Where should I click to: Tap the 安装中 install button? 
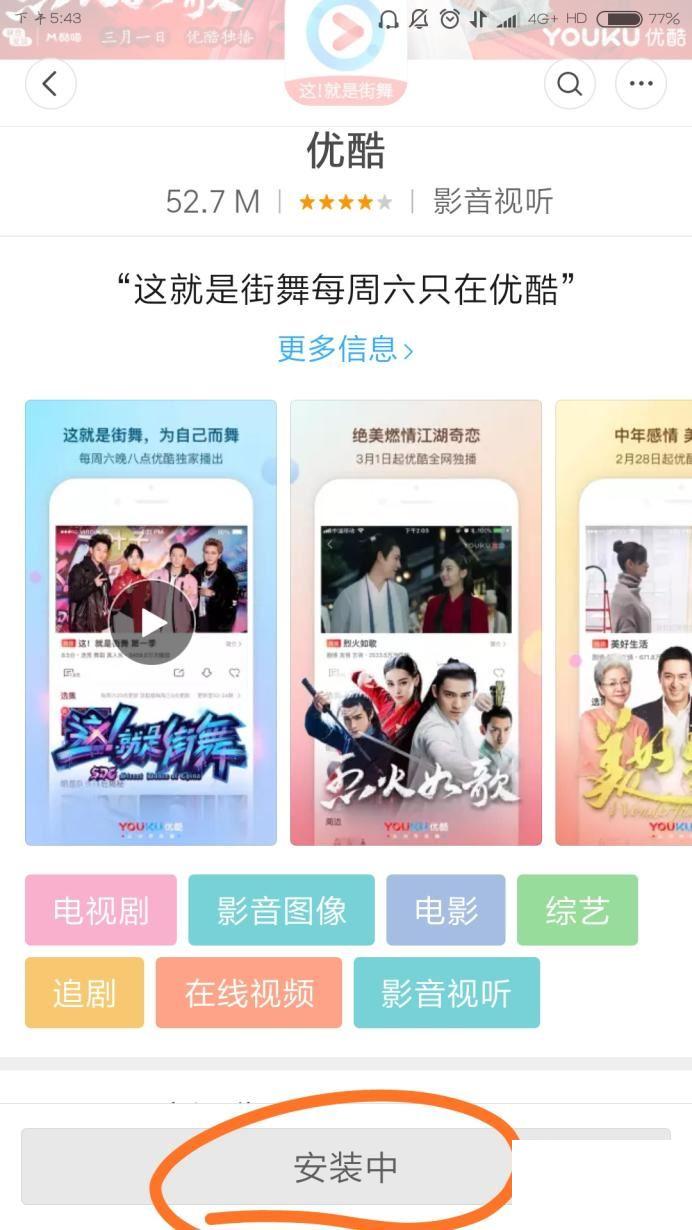pyautogui.click(x=345, y=1167)
